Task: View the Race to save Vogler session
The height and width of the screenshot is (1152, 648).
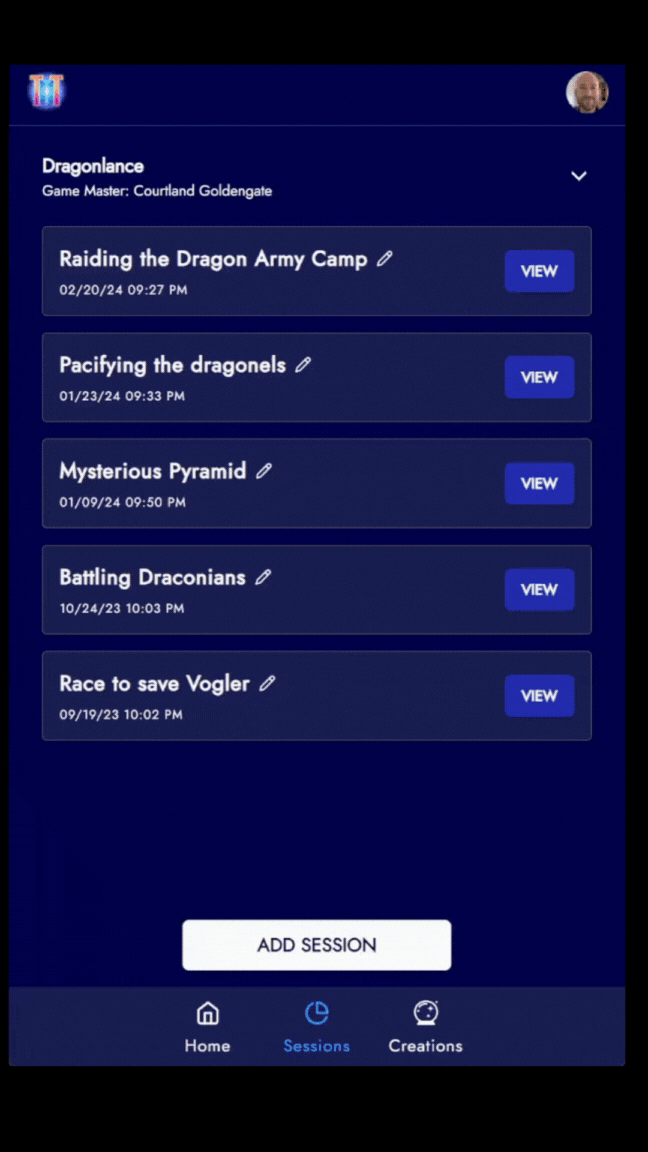Action: click(539, 696)
